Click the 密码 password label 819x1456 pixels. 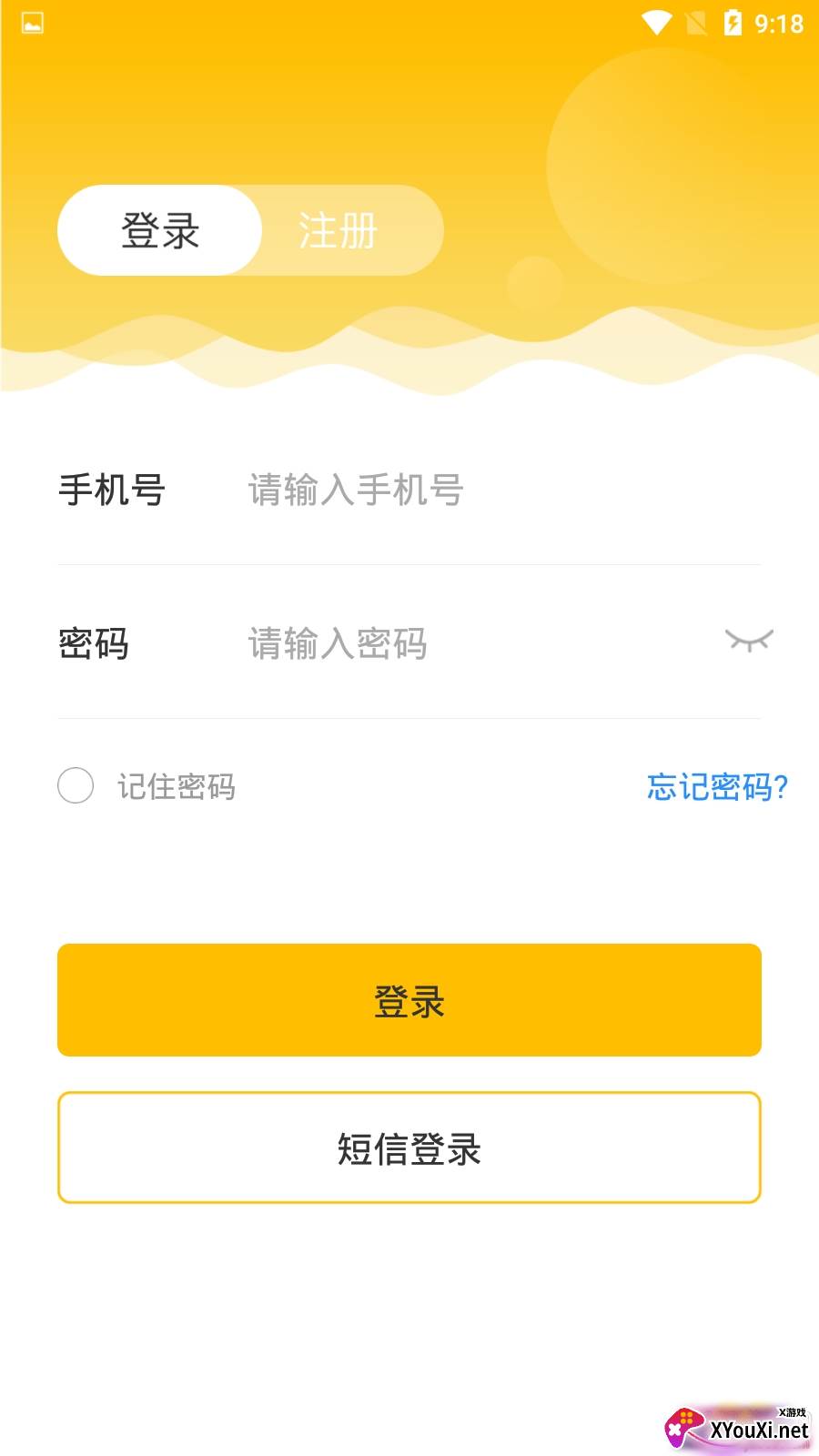pyautogui.click(x=94, y=644)
